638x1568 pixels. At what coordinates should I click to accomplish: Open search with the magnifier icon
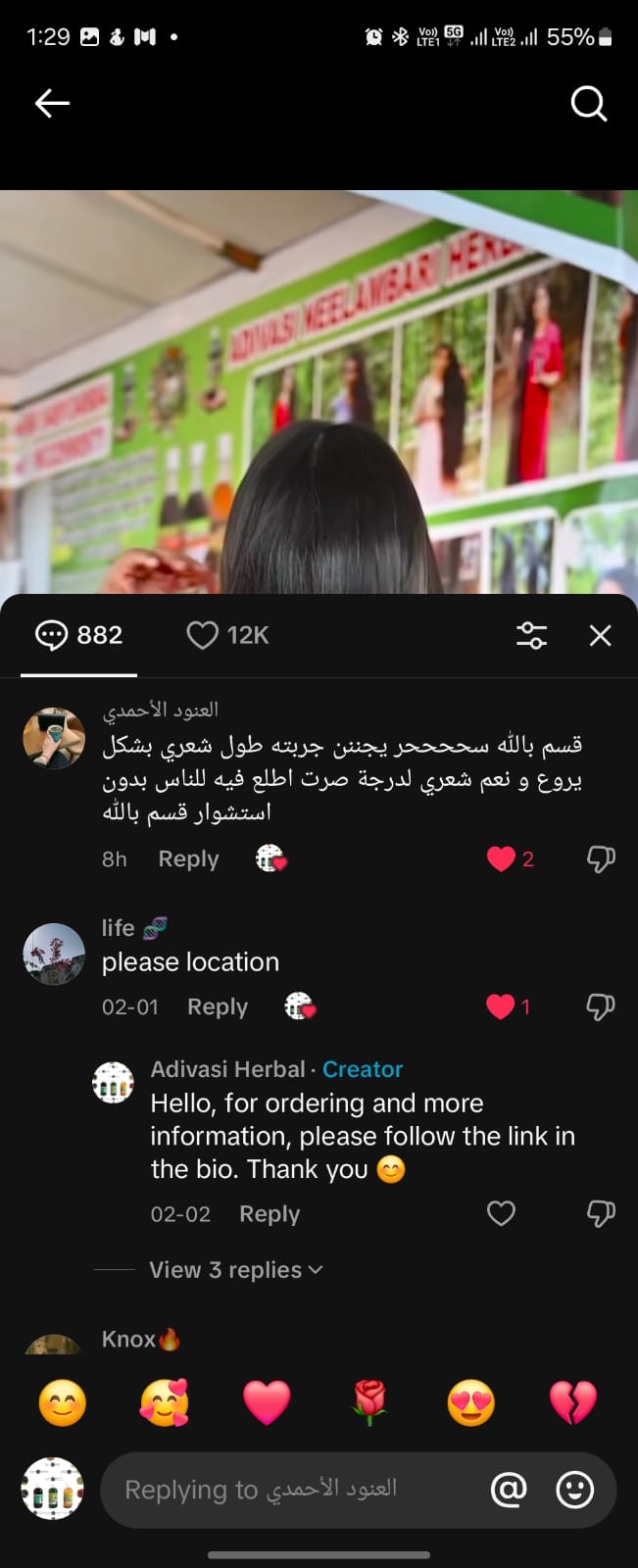[588, 103]
